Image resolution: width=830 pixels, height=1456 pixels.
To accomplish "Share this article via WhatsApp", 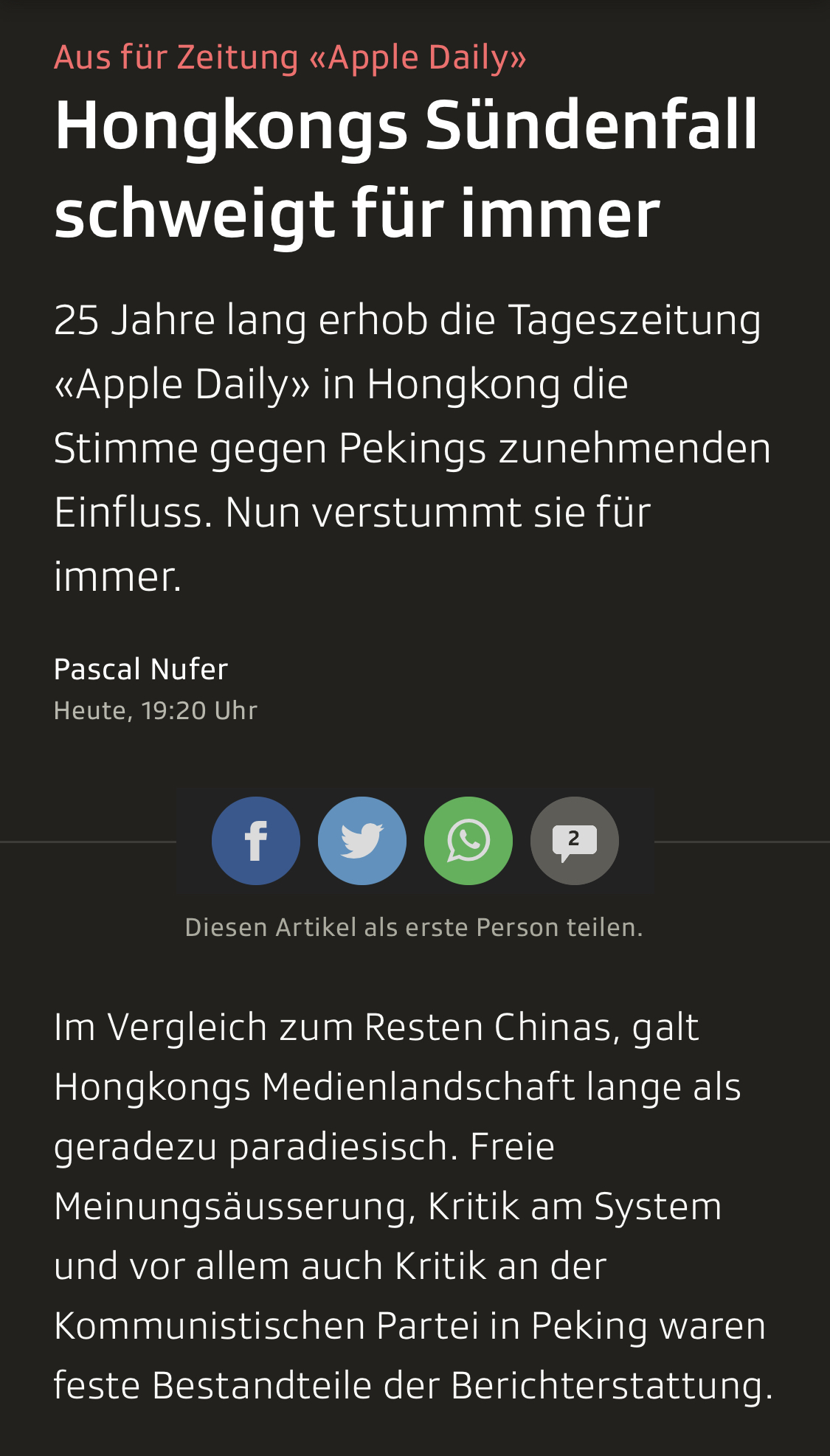I will 468,841.
